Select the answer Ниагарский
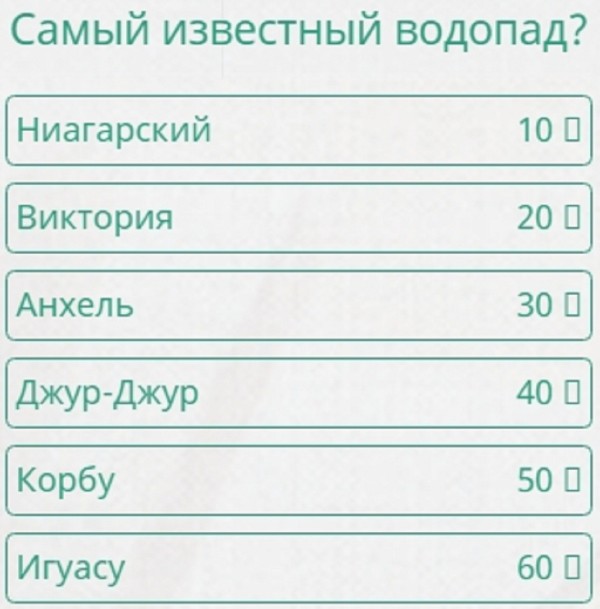600x609 pixels. (x=299, y=130)
